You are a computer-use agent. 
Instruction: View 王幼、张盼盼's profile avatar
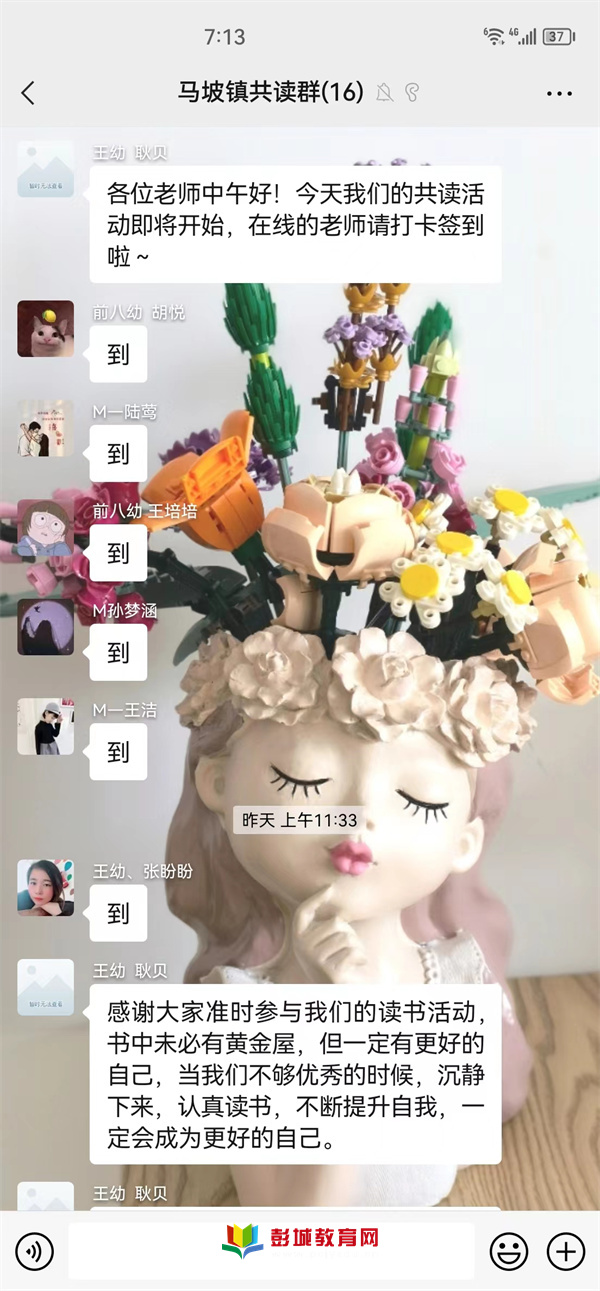[46, 887]
